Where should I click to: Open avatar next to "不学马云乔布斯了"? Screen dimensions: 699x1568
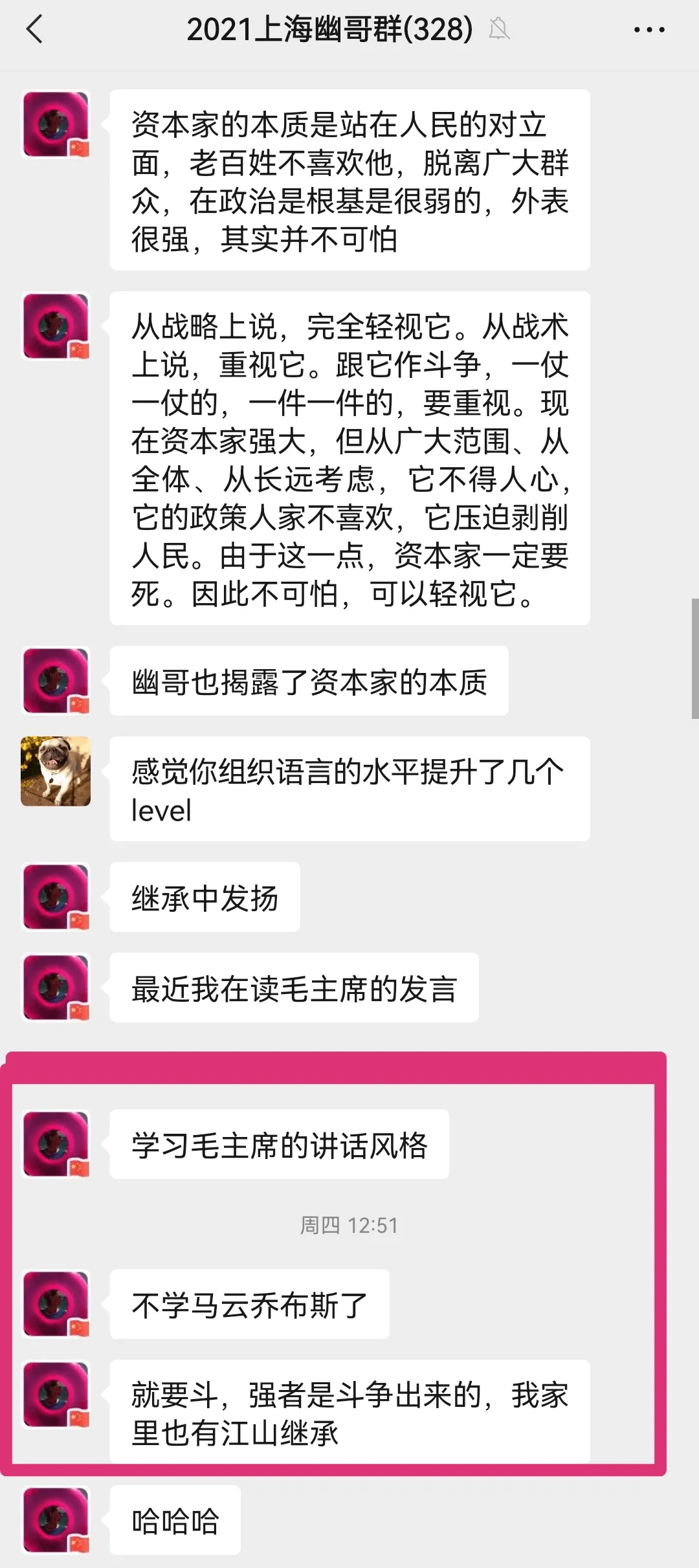point(56,1303)
